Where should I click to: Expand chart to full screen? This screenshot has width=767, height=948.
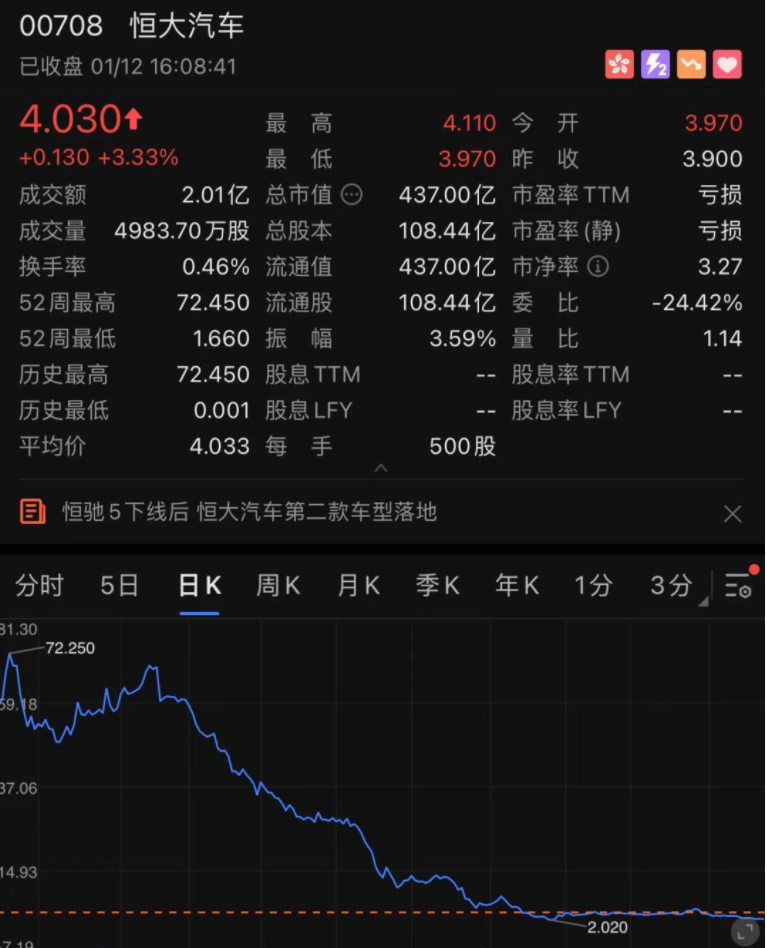tap(743, 932)
